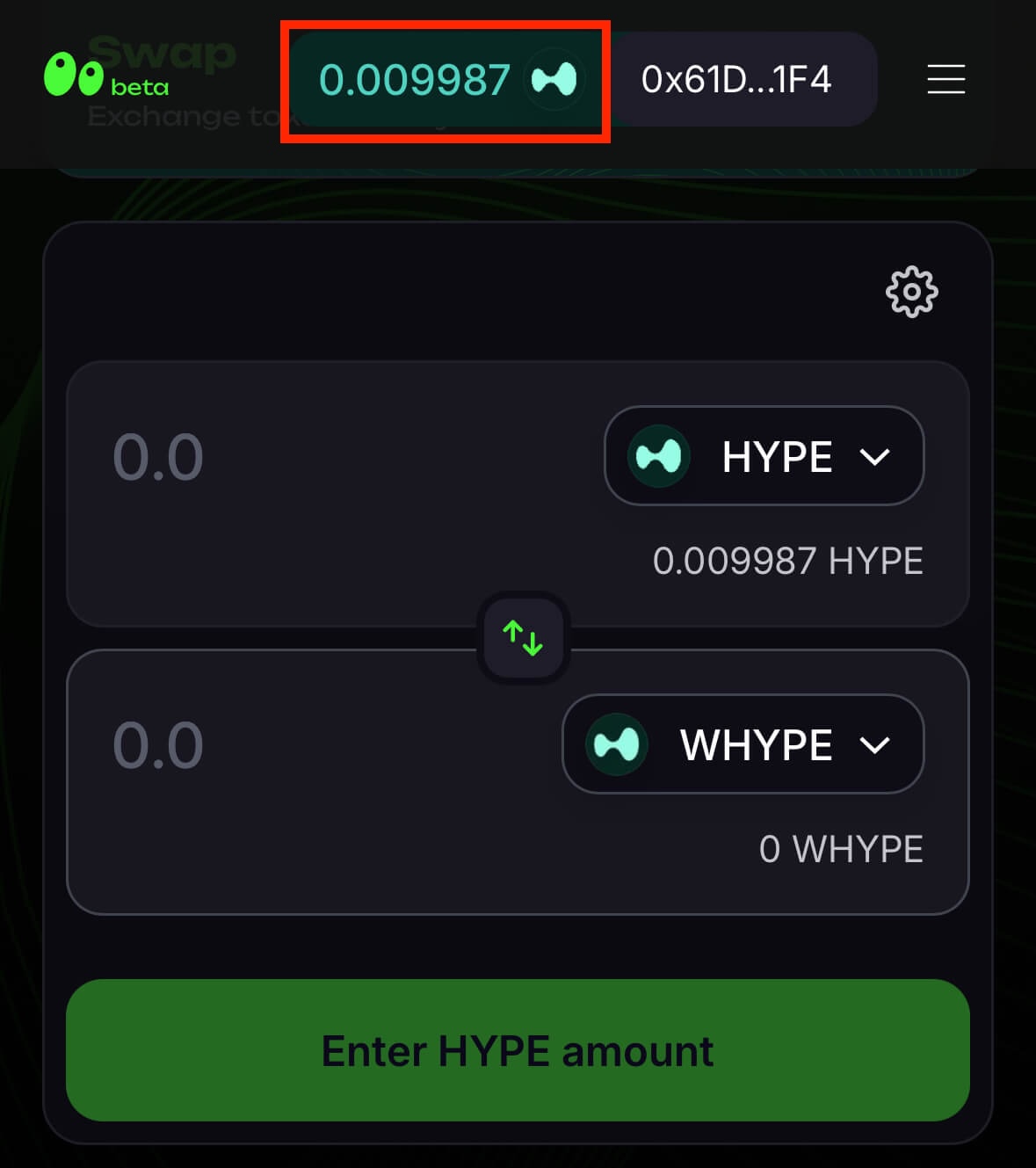The height and width of the screenshot is (1168, 1036).
Task: Open the WHYPE token selector
Action: (743, 744)
